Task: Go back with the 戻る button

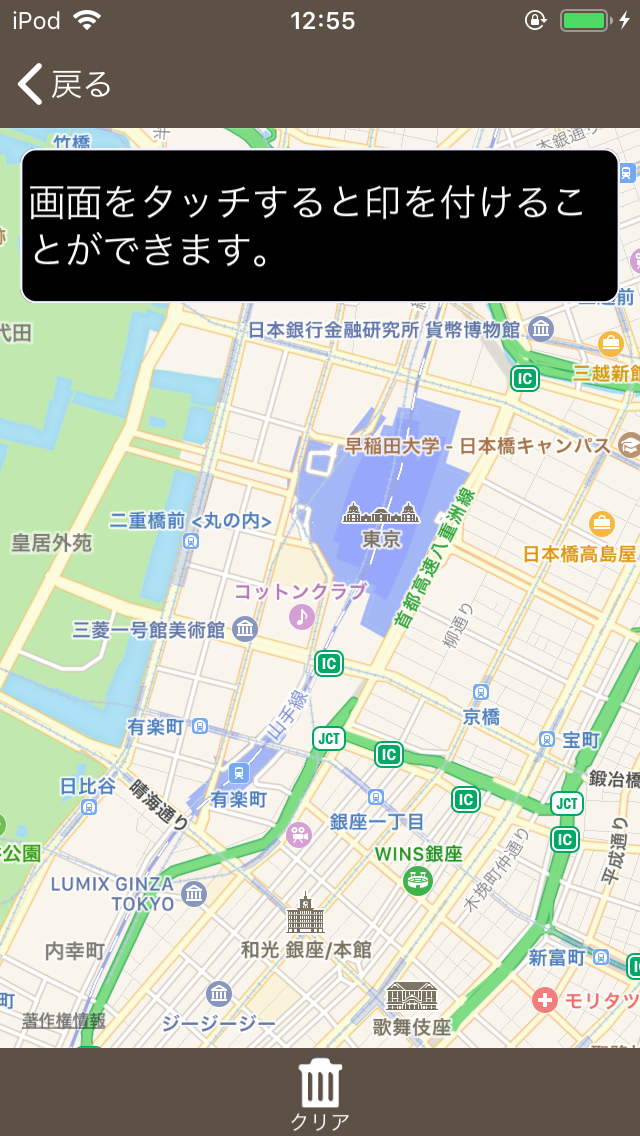Action: 65,84
